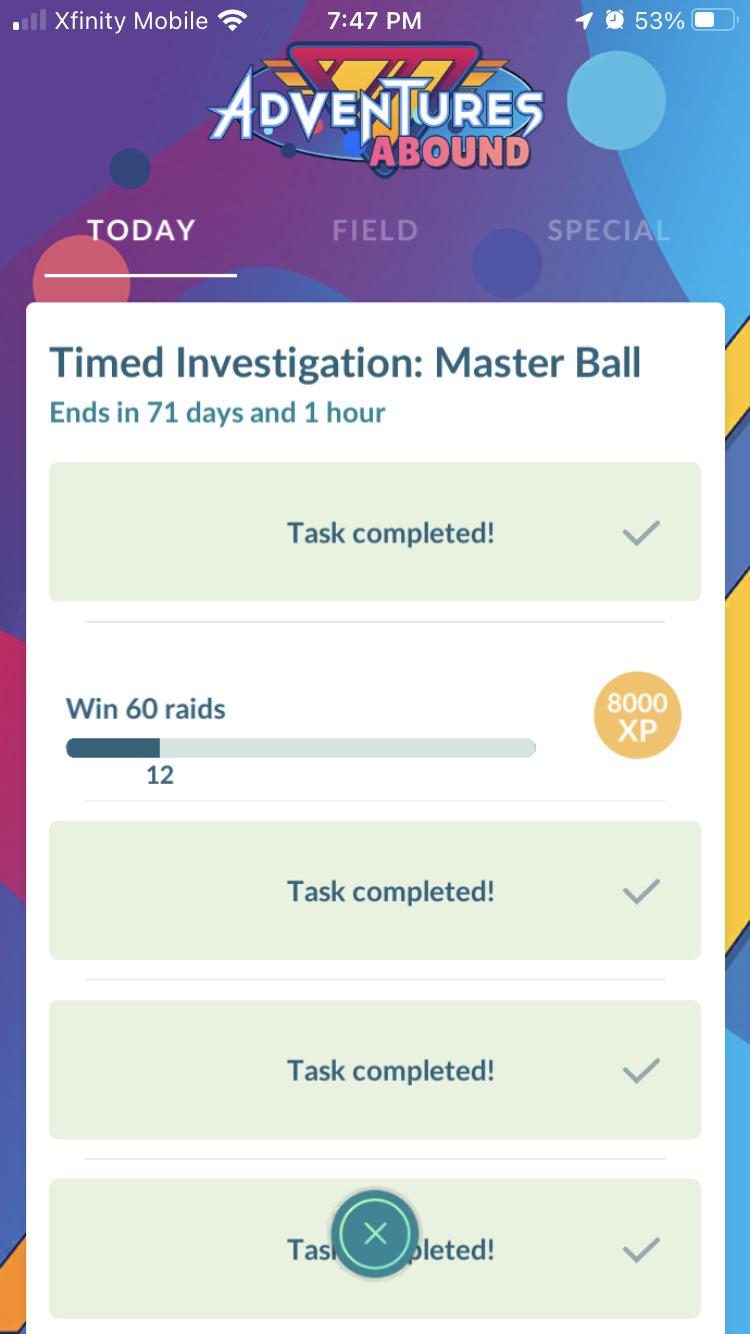Switch to the Special tab
Screen dimensions: 750x1334
tap(608, 231)
